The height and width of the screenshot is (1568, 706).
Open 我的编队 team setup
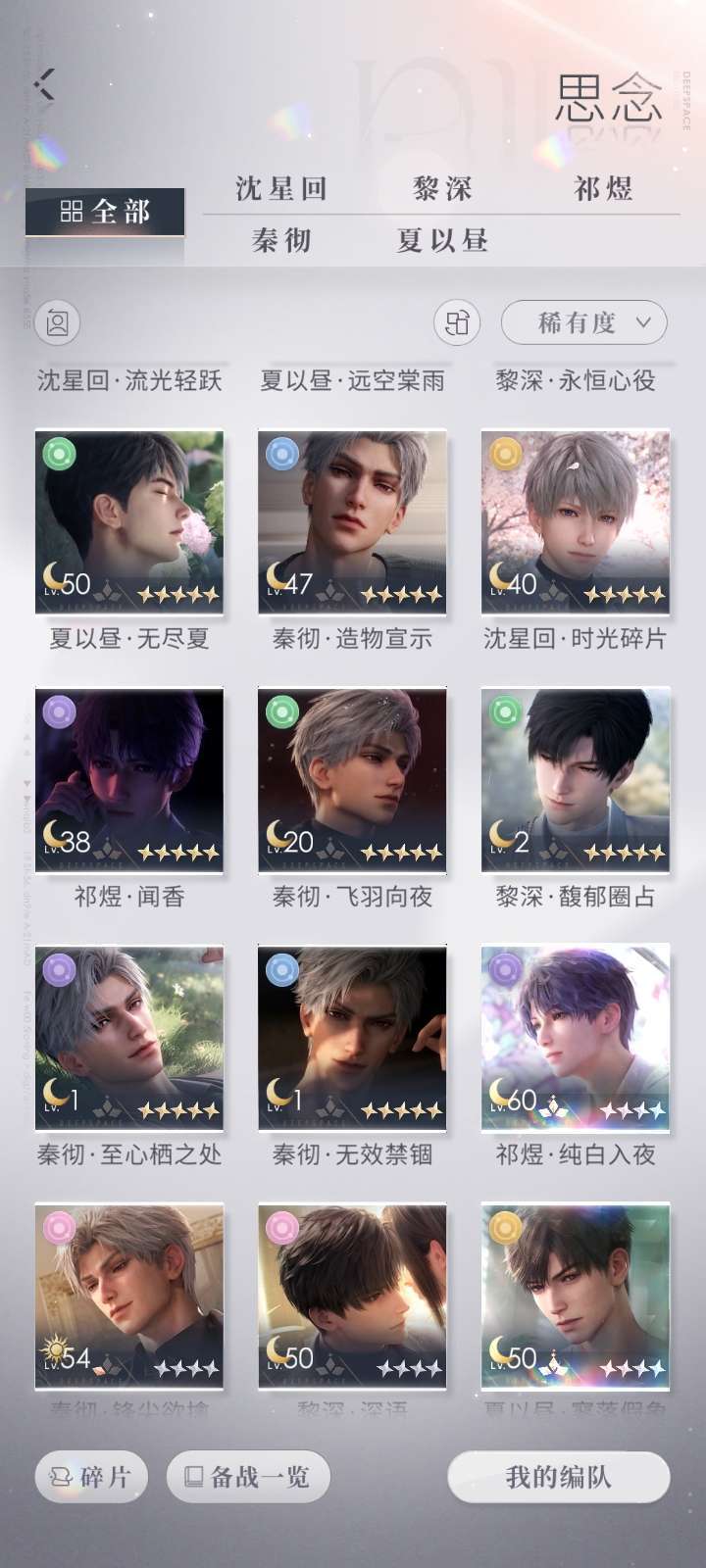click(559, 1477)
